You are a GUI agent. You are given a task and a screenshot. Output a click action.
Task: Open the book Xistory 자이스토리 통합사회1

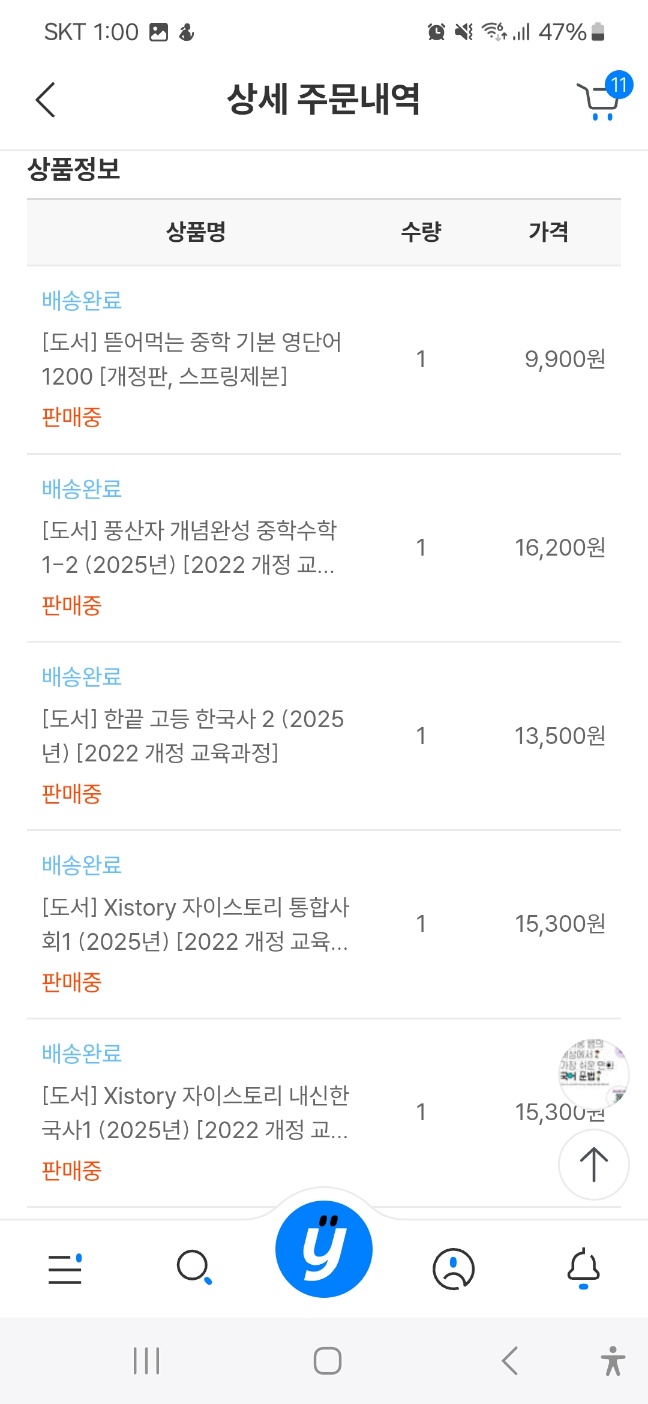pos(196,924)
